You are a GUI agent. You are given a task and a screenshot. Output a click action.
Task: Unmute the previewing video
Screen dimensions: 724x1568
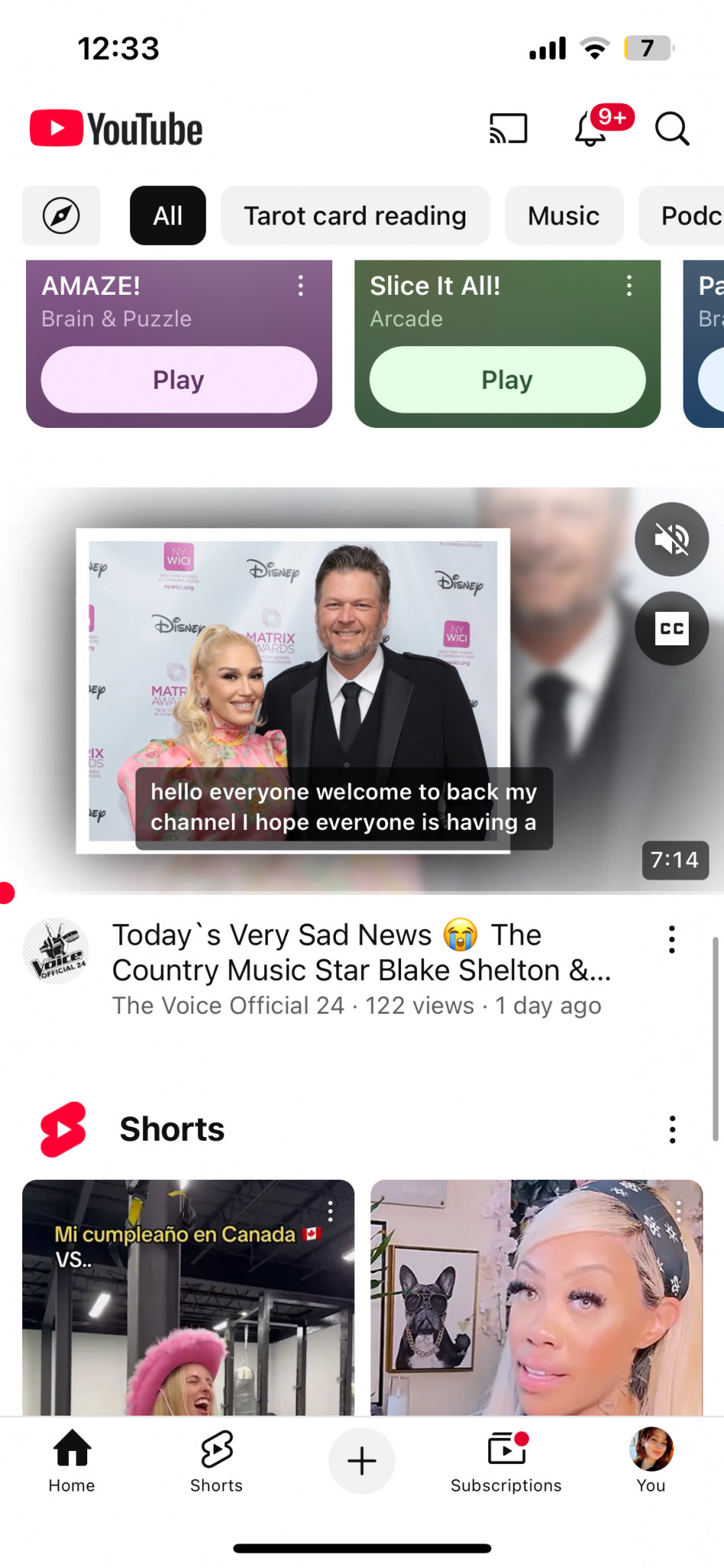[671, 540]
